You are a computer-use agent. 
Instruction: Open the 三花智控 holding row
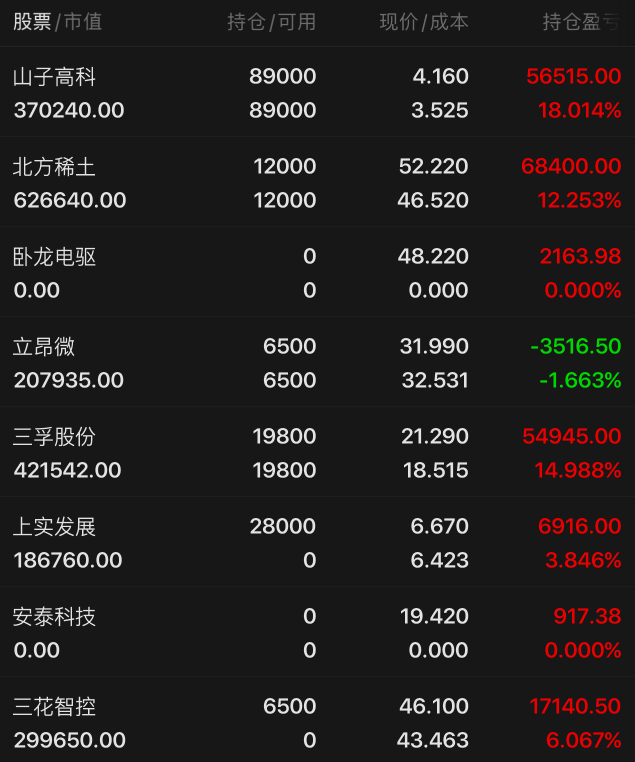pyautogui.click(x=317, y=723)
